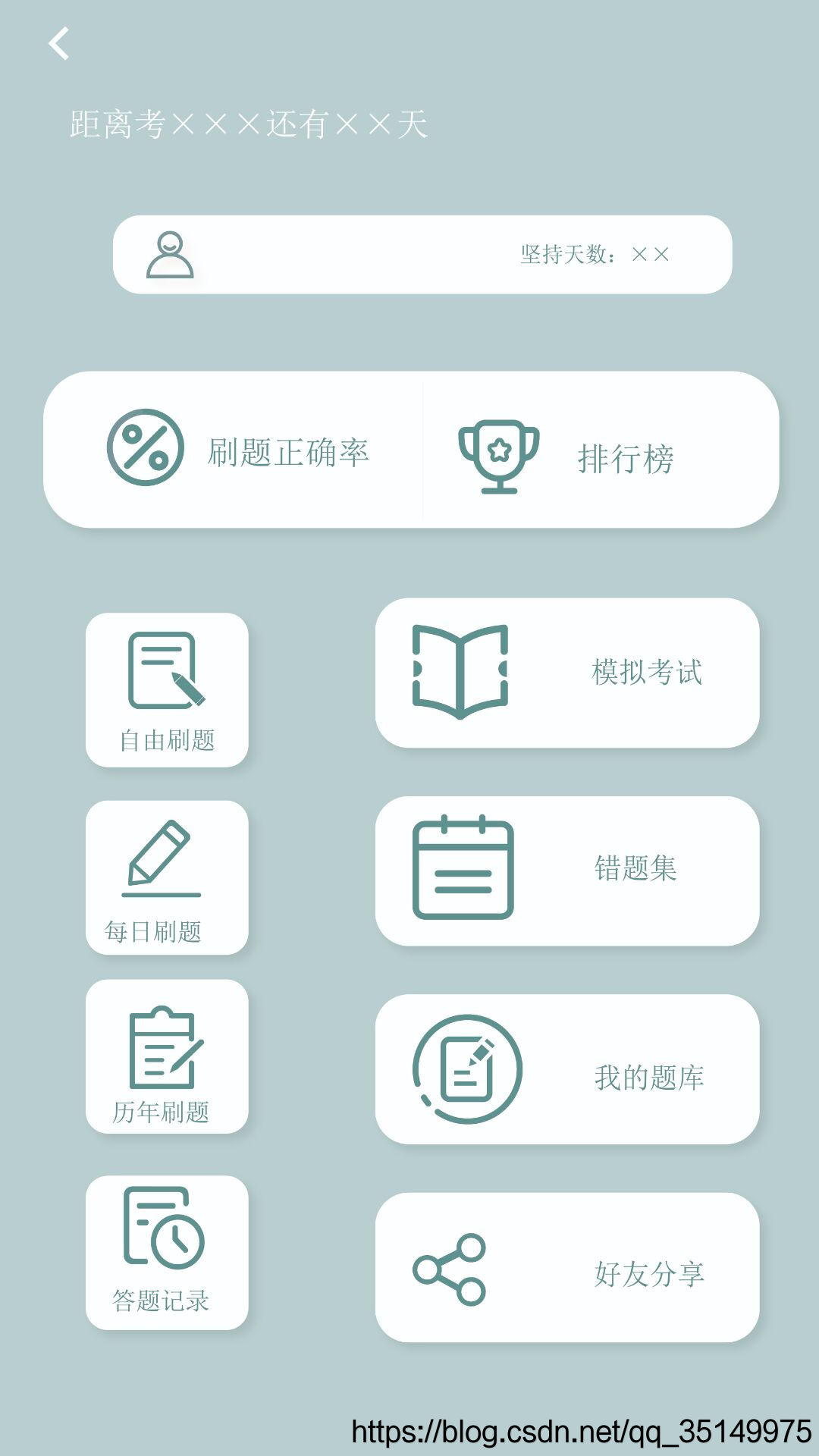Start 自由刷题 free practice
This screenshot has height=1456, width=819.
167,690
